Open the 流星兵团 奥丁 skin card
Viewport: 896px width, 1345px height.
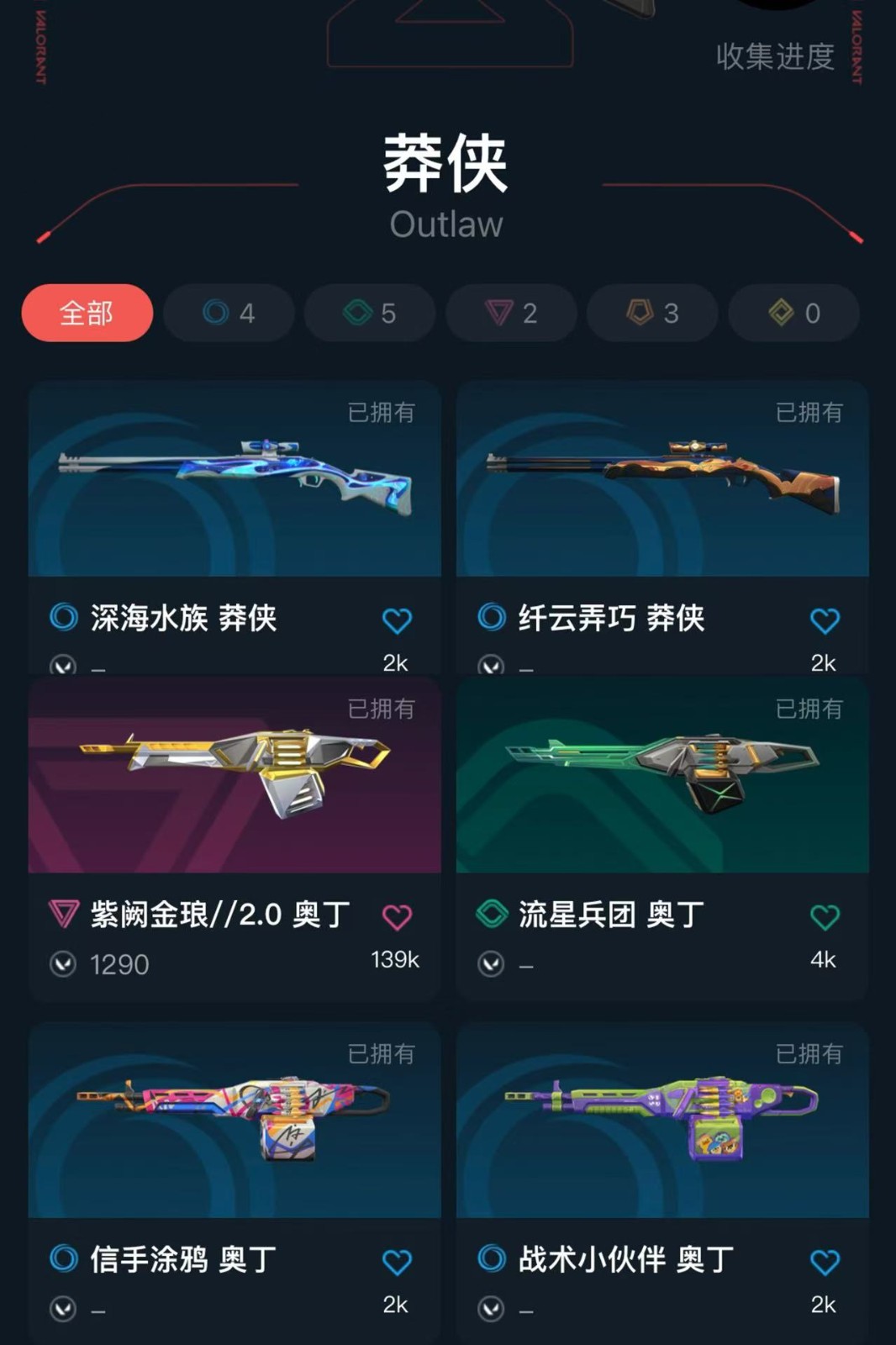662,775
